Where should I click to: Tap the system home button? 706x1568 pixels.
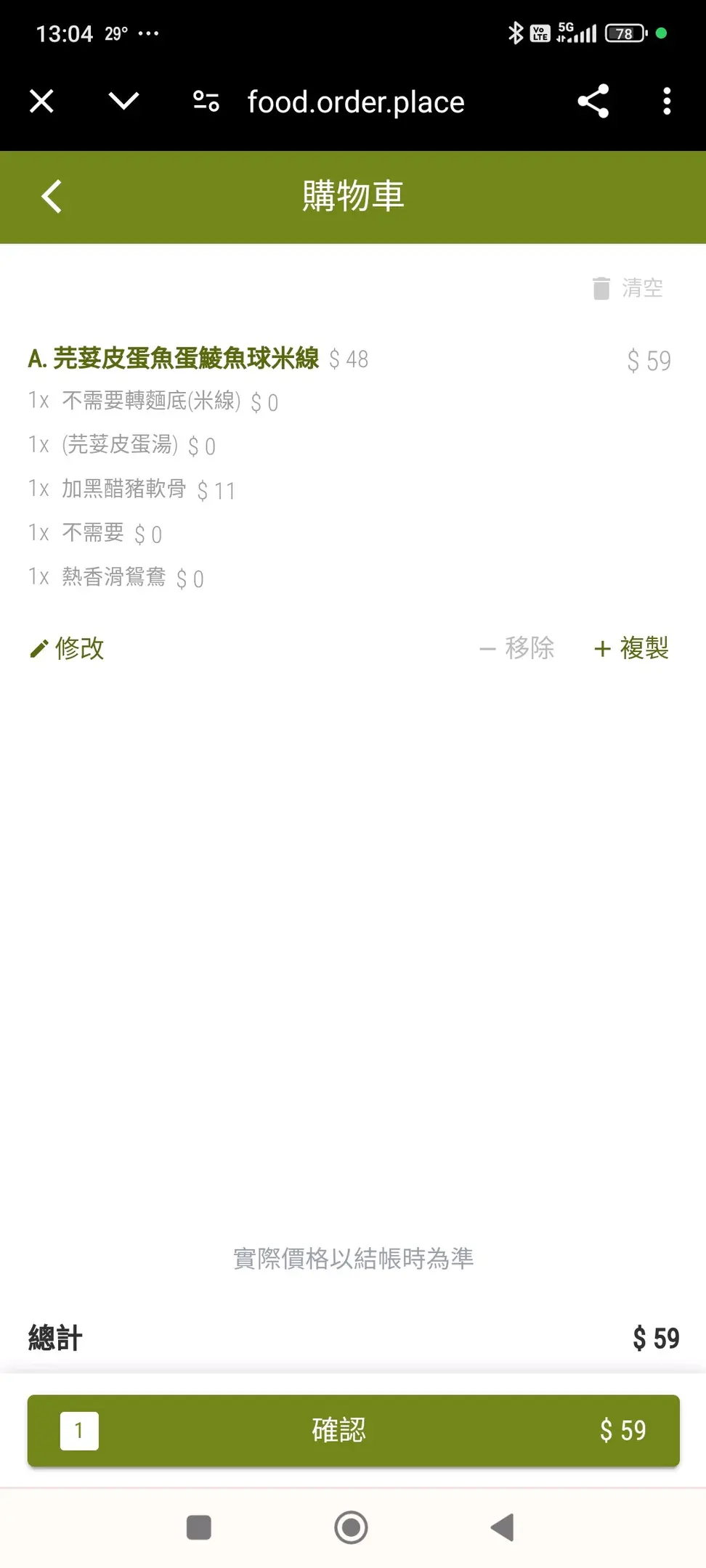click(352, 1527)
